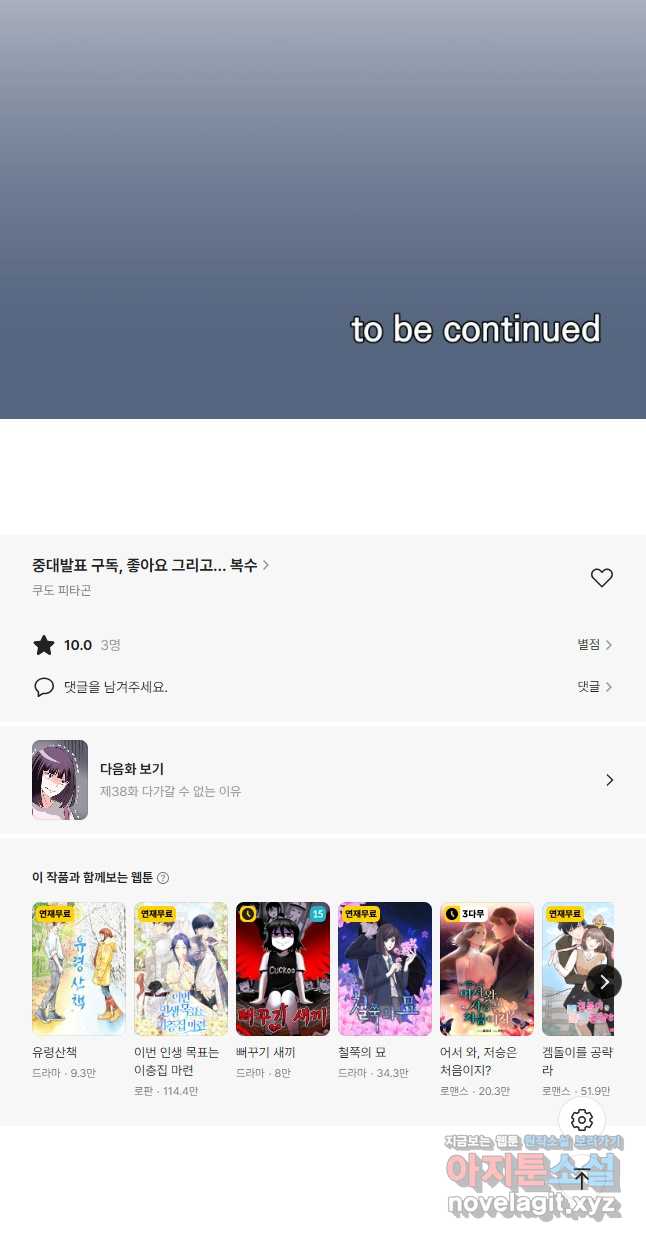Open viewer settings gear
The width and height of the screenshot is (646, 1242).
[582, 1120]
